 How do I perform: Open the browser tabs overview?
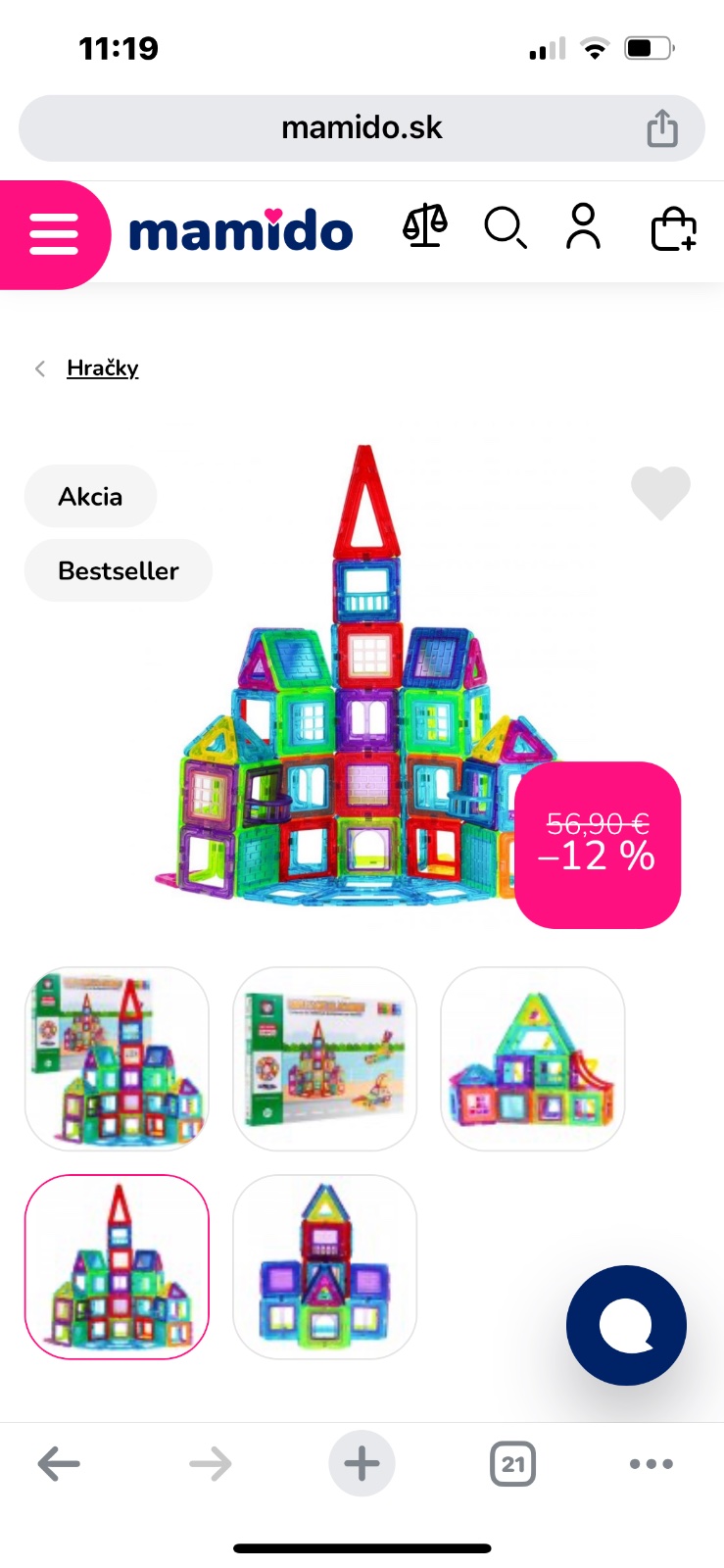pos(512,1464)
